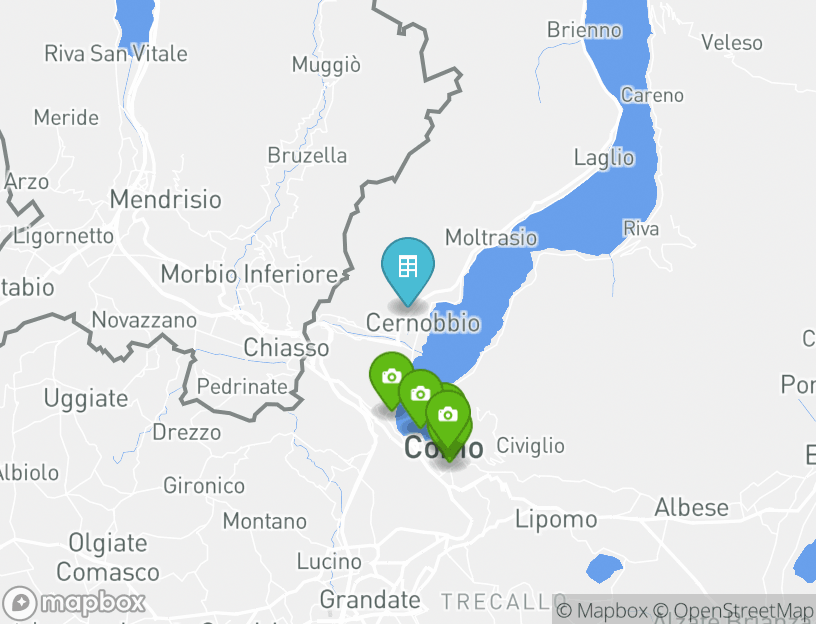
Task: Open the © Mapbox attribution link
Action: (603, 610)
